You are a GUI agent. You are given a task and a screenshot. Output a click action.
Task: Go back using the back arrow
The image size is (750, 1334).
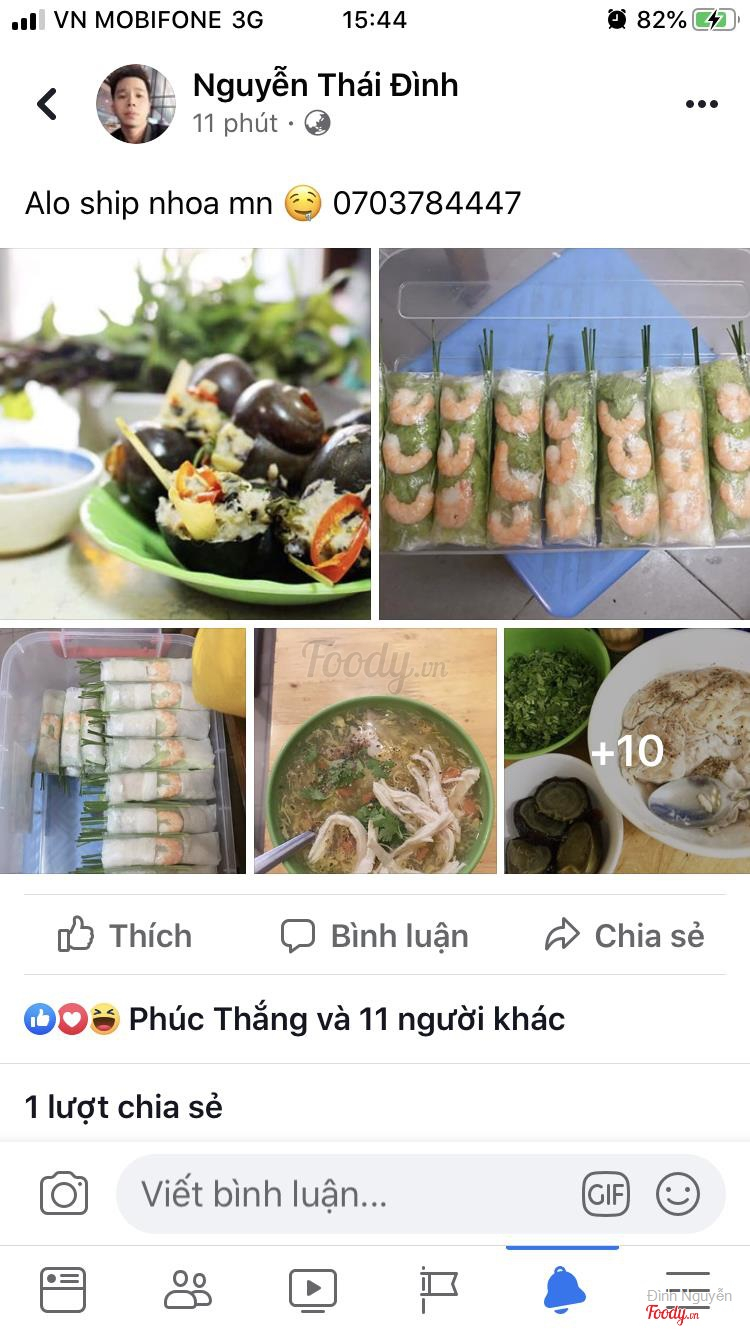[x=47, y=104]
